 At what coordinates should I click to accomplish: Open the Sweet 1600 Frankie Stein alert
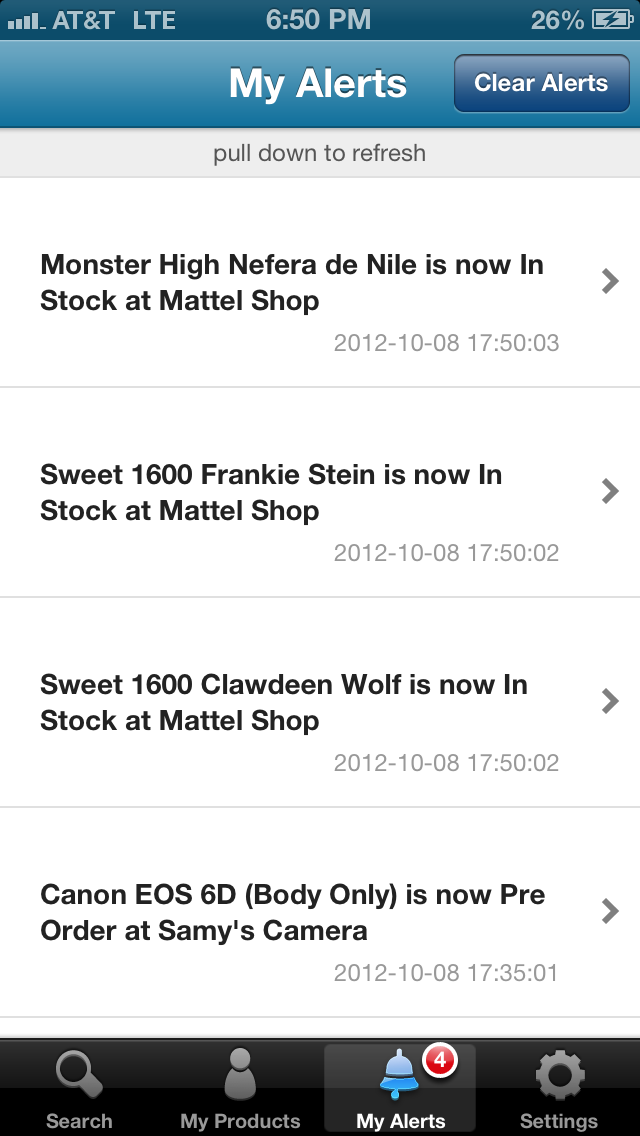(320, 493)
